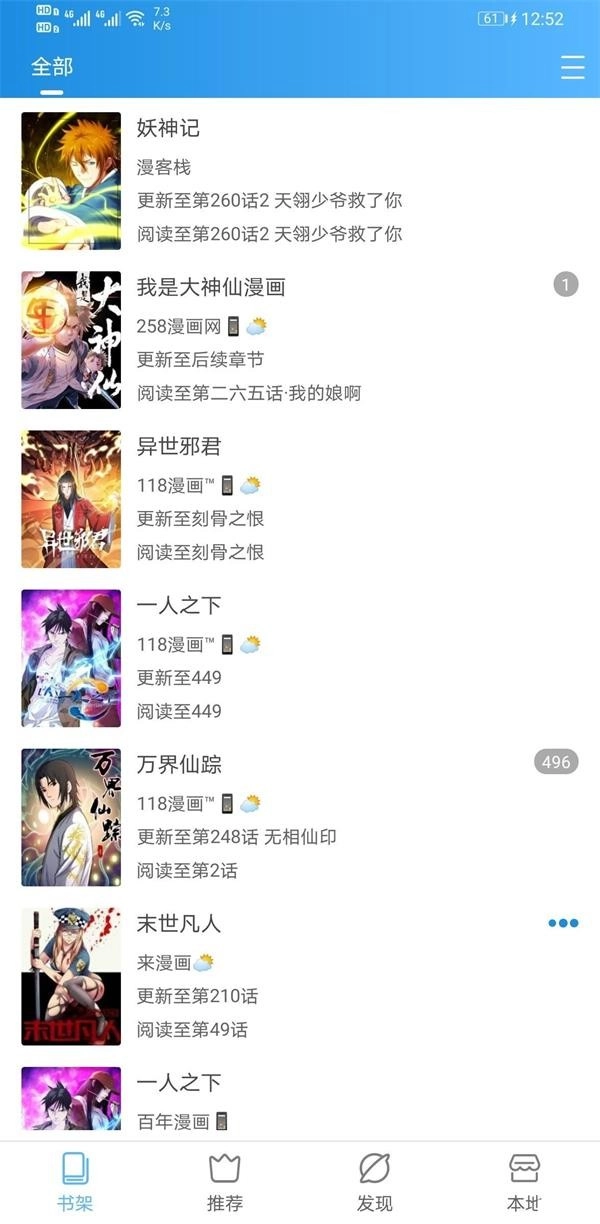This screenshot has width=600, height=1224.
Task: Select the 全部 tab
Action: pos(52,67)
